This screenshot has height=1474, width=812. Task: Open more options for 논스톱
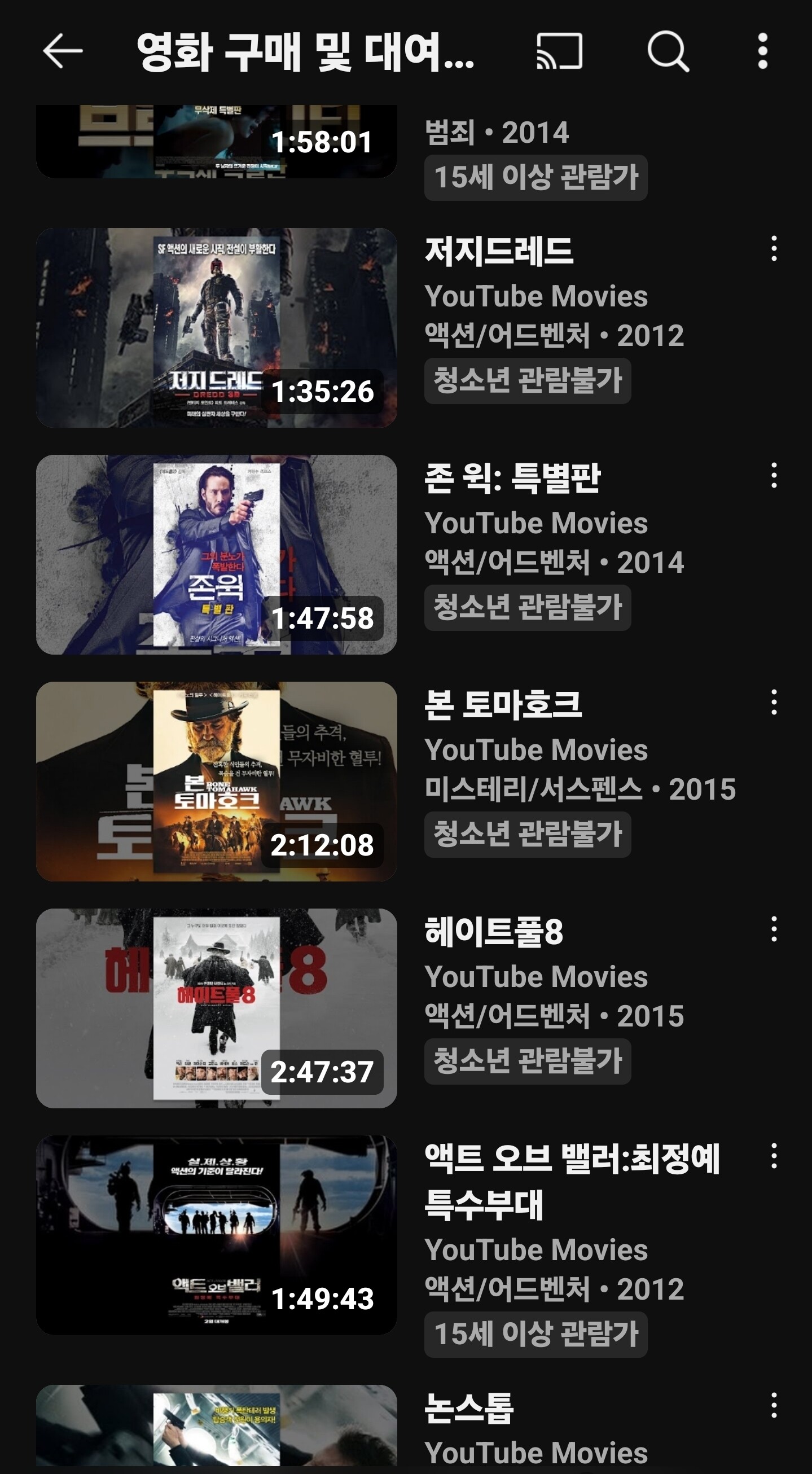click(x=774, y=1405)
